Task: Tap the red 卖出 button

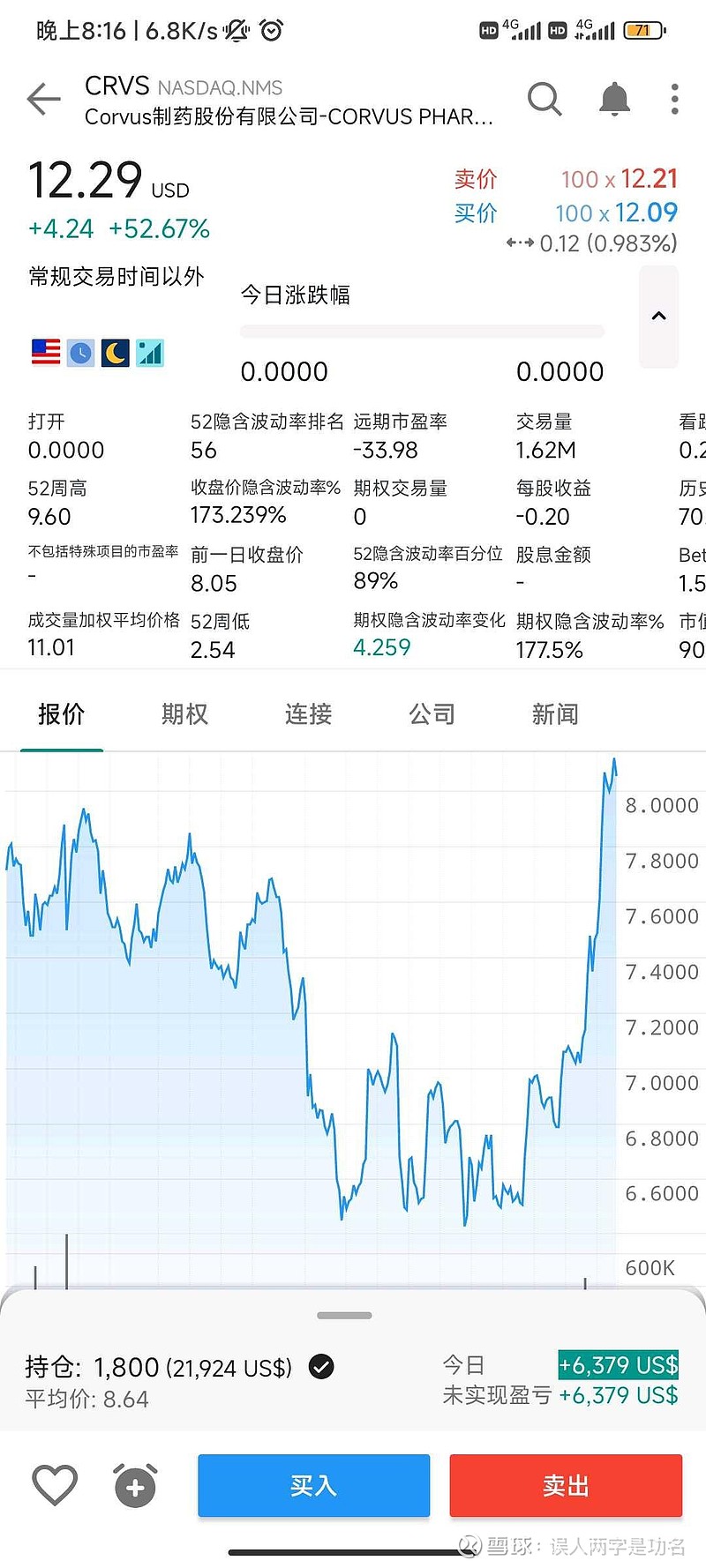Action: pyautogui.click(x=566, y=1486)
